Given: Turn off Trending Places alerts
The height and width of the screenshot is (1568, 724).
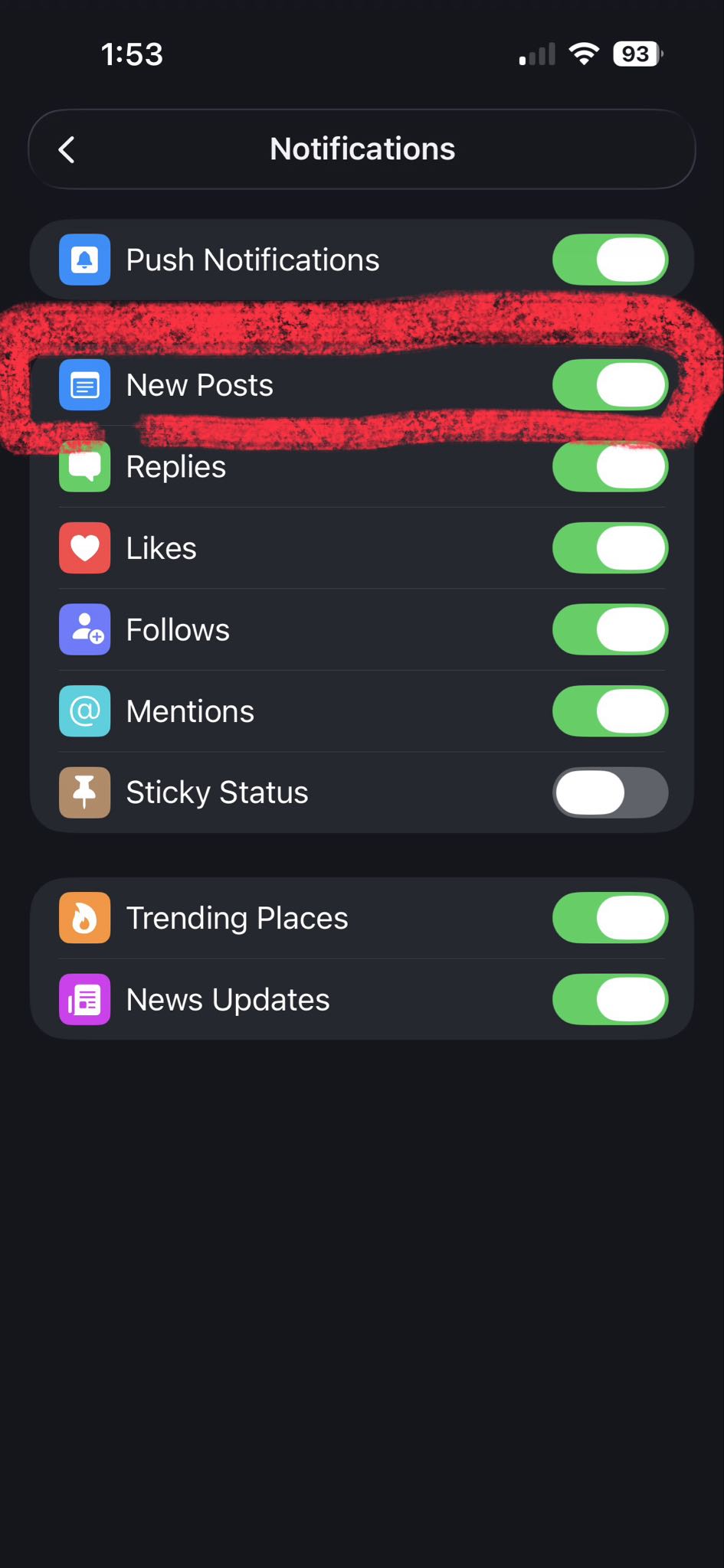Looking at the screenshot, I should coord(610,918).
